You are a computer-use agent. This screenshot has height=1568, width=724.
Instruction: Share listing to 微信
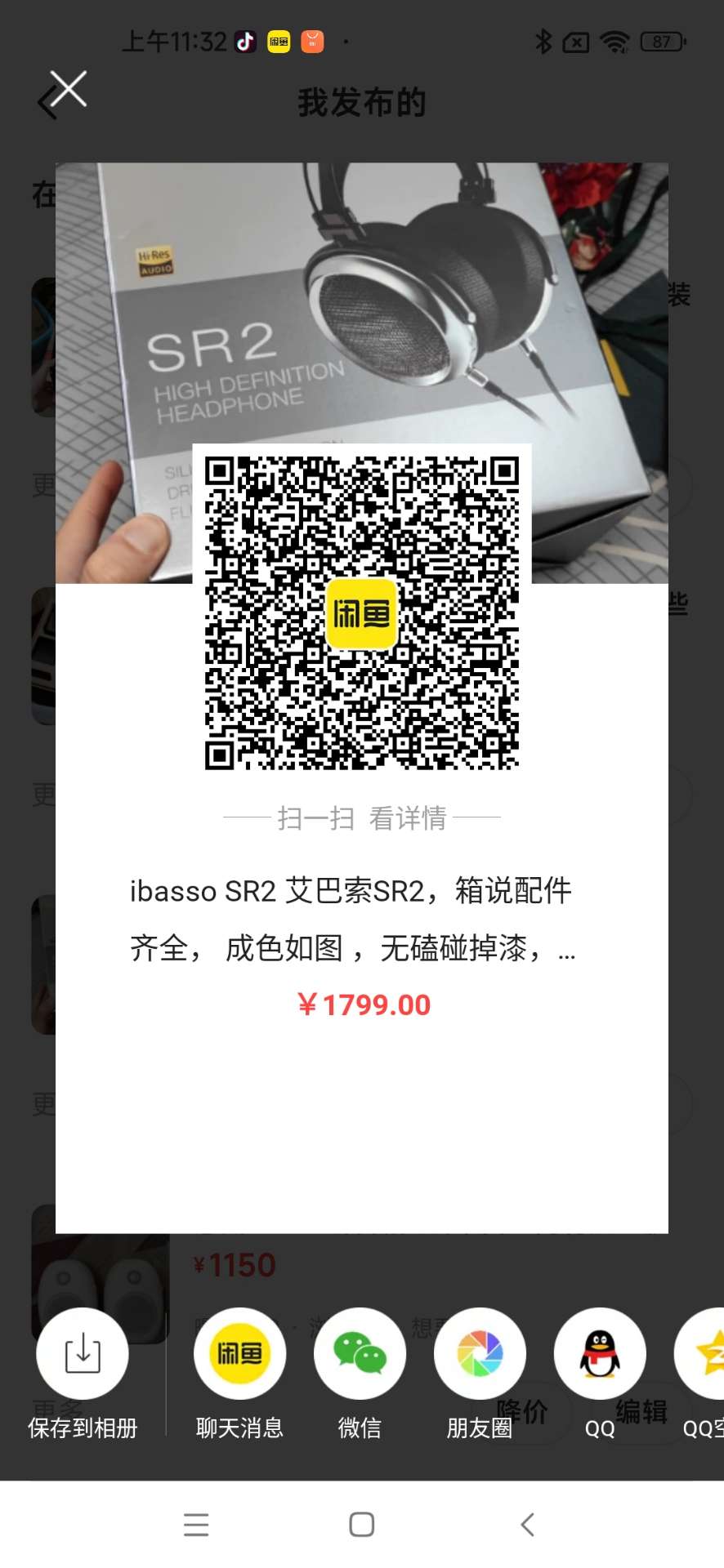point(360,1354)
